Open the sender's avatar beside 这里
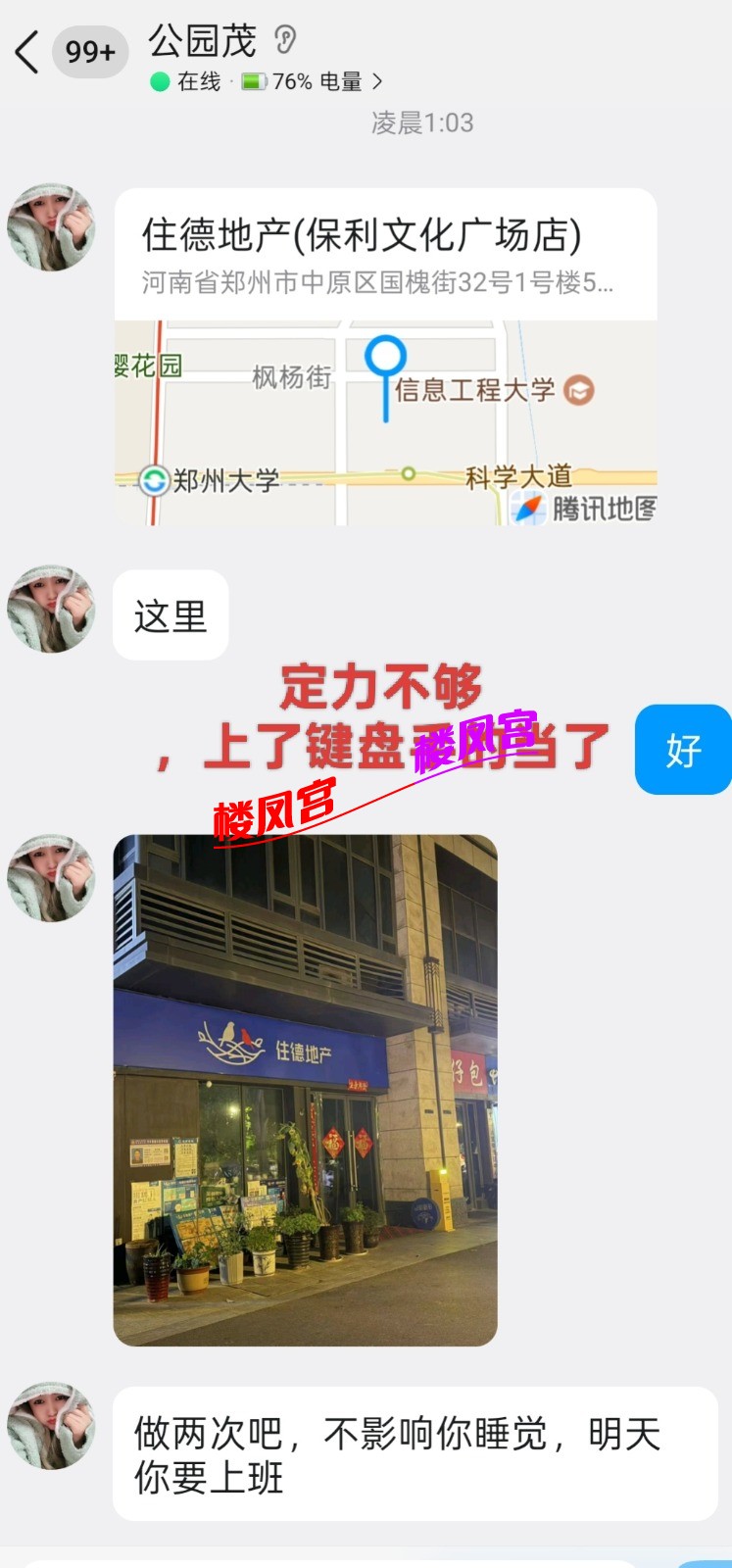The height and width of the screenshot is (1568, 732). [x=51, y=609]
